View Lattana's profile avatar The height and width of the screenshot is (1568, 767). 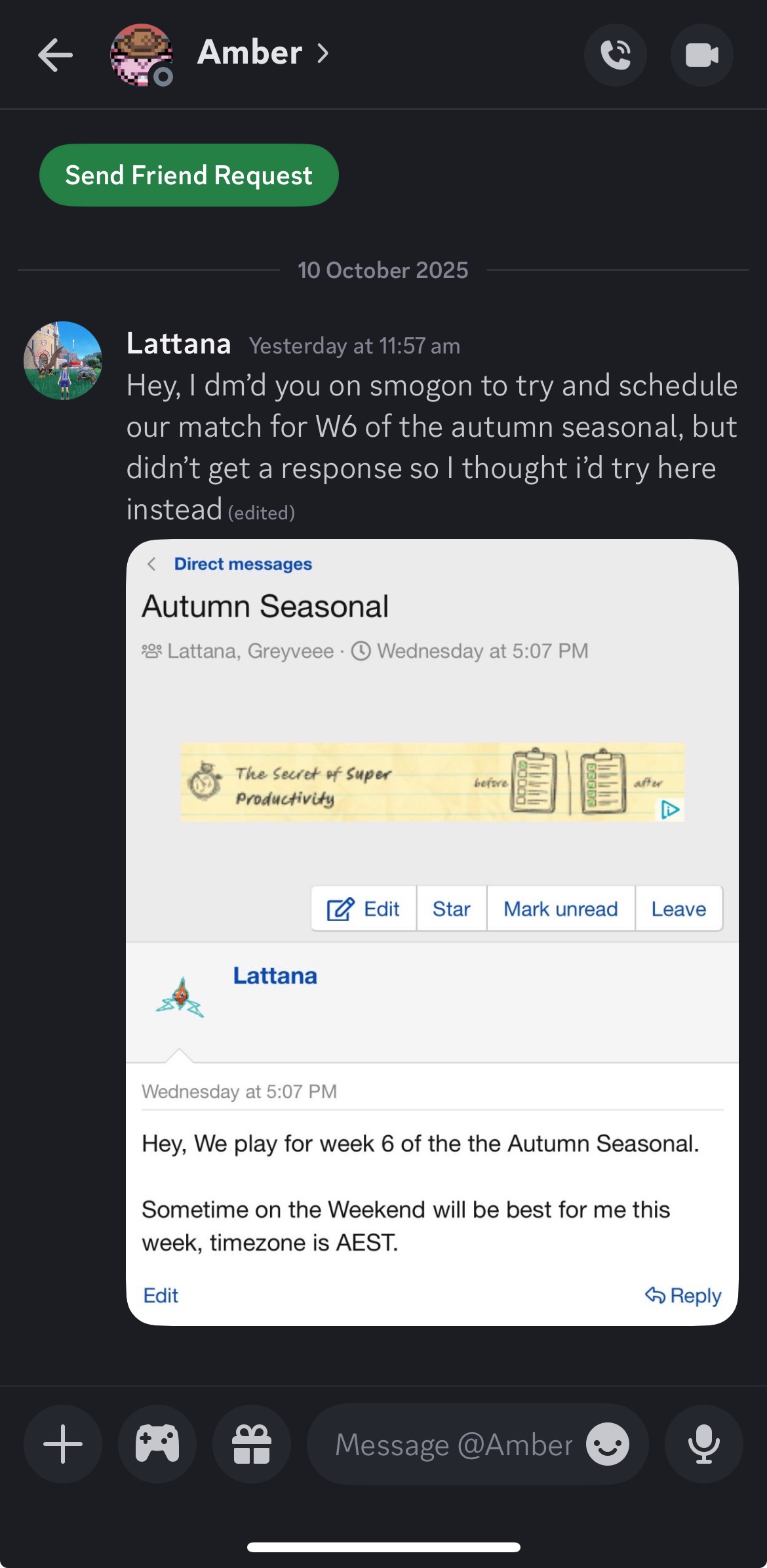(x=63, y=361)
